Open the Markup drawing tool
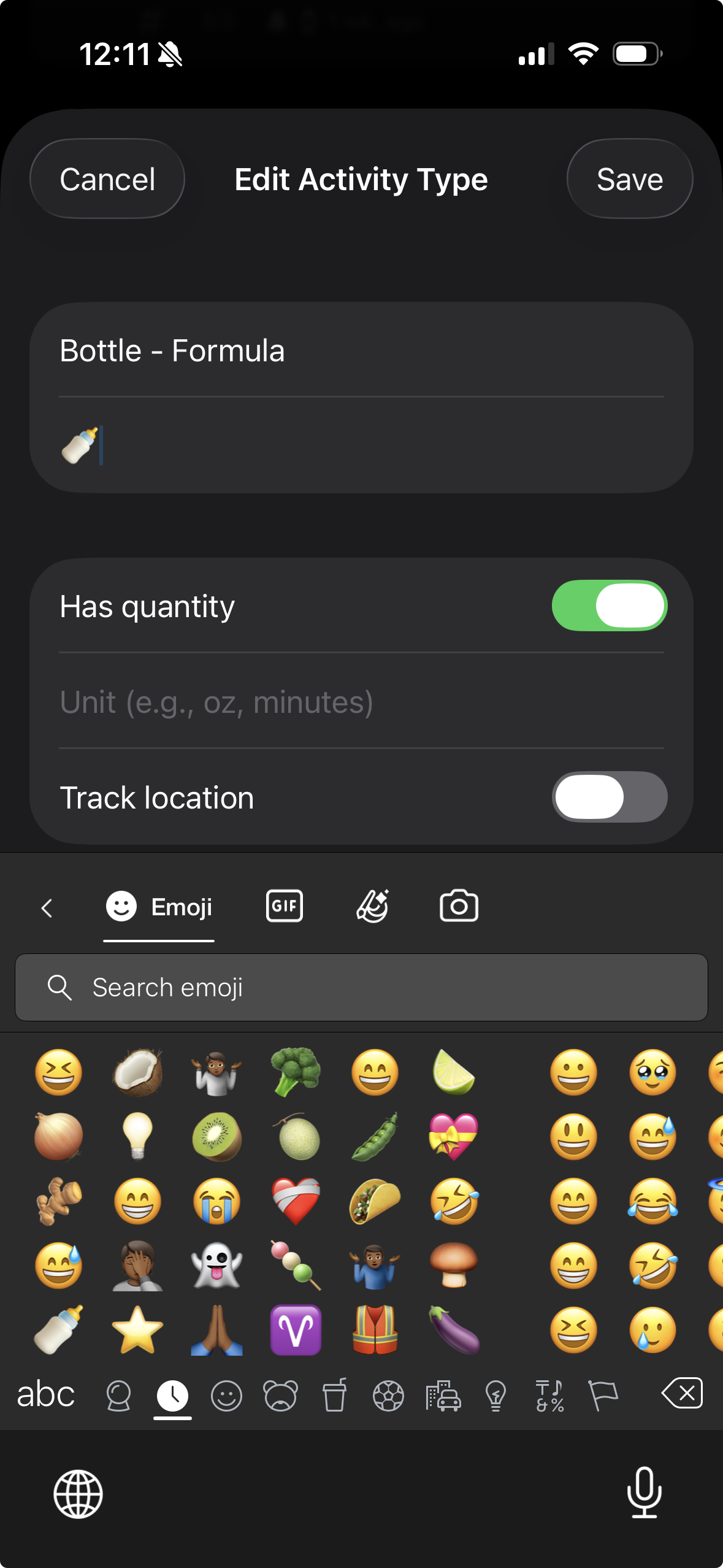Image resolution: width=723 pixels, height=1568 pixels. click(x=372, y=905)
